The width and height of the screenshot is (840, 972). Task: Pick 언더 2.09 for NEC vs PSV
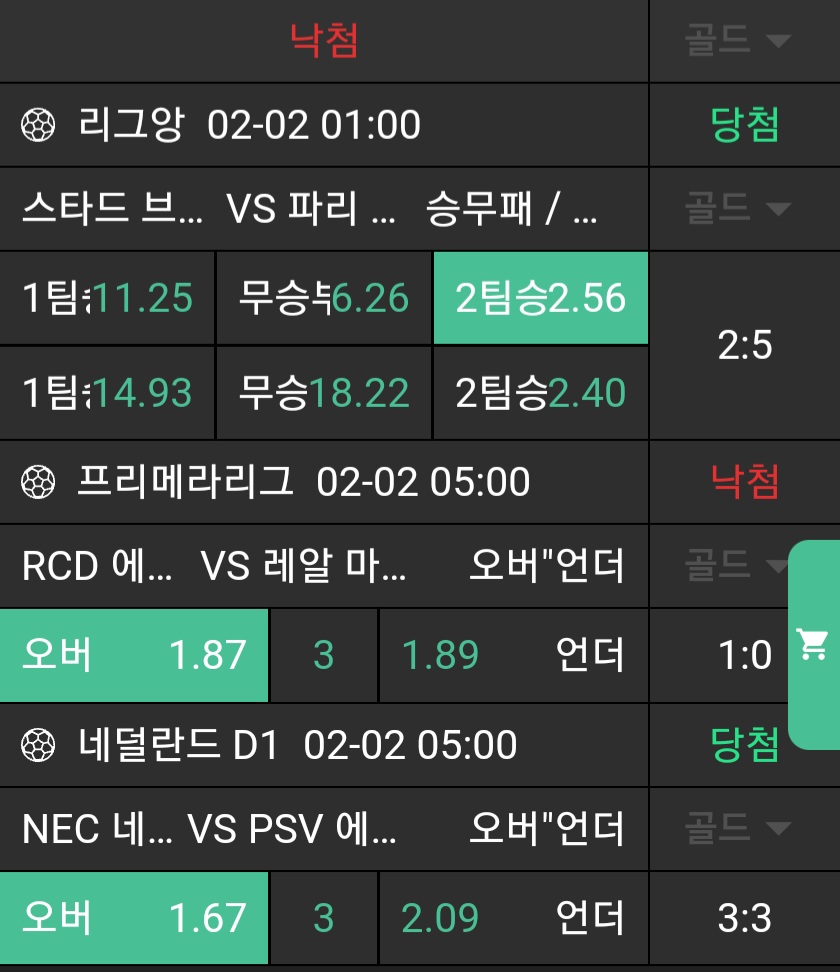click(512, 917)
